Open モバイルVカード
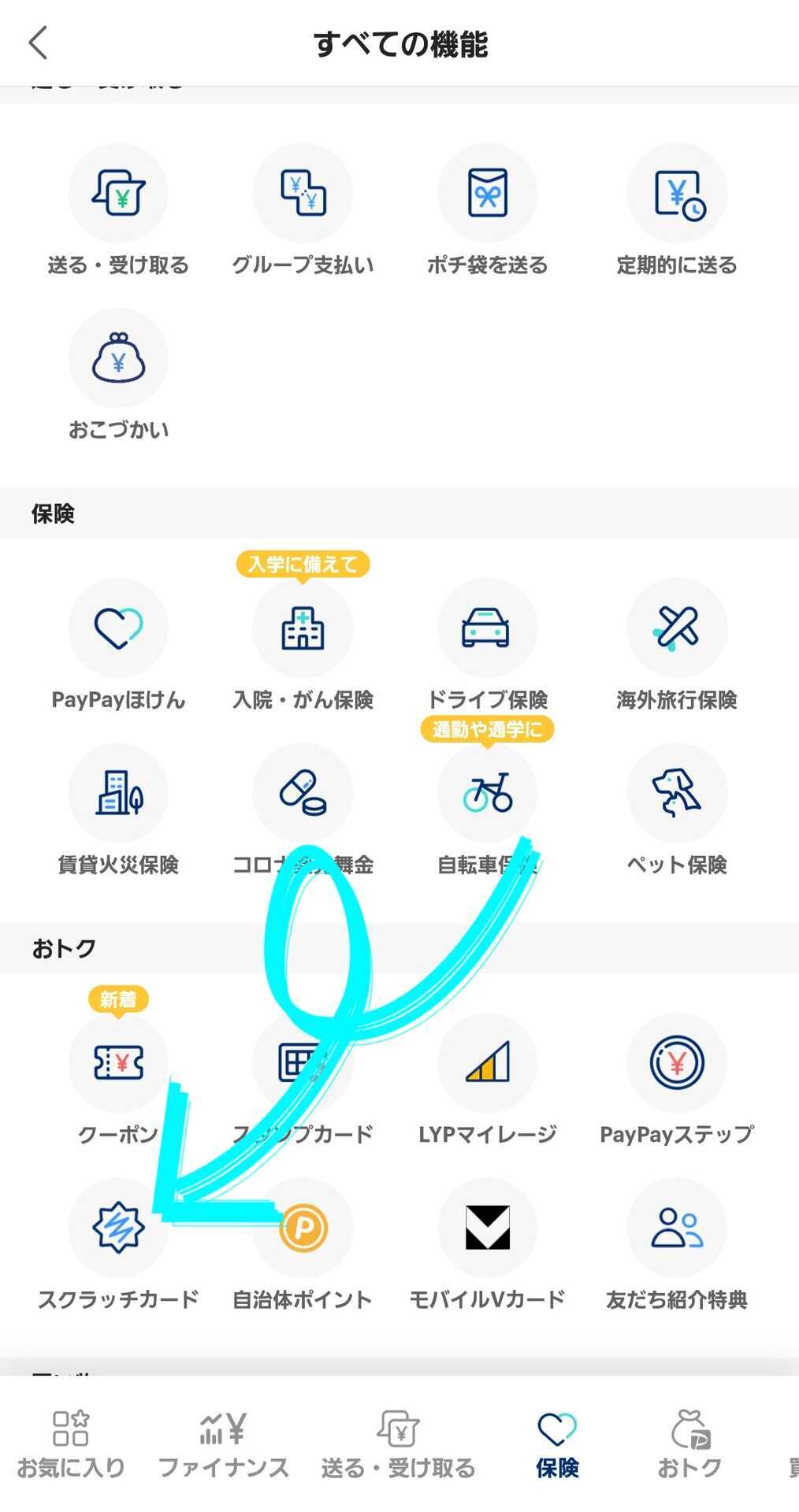The height and width of the screenshot is (1512, 799). (x=487, y=1244)
